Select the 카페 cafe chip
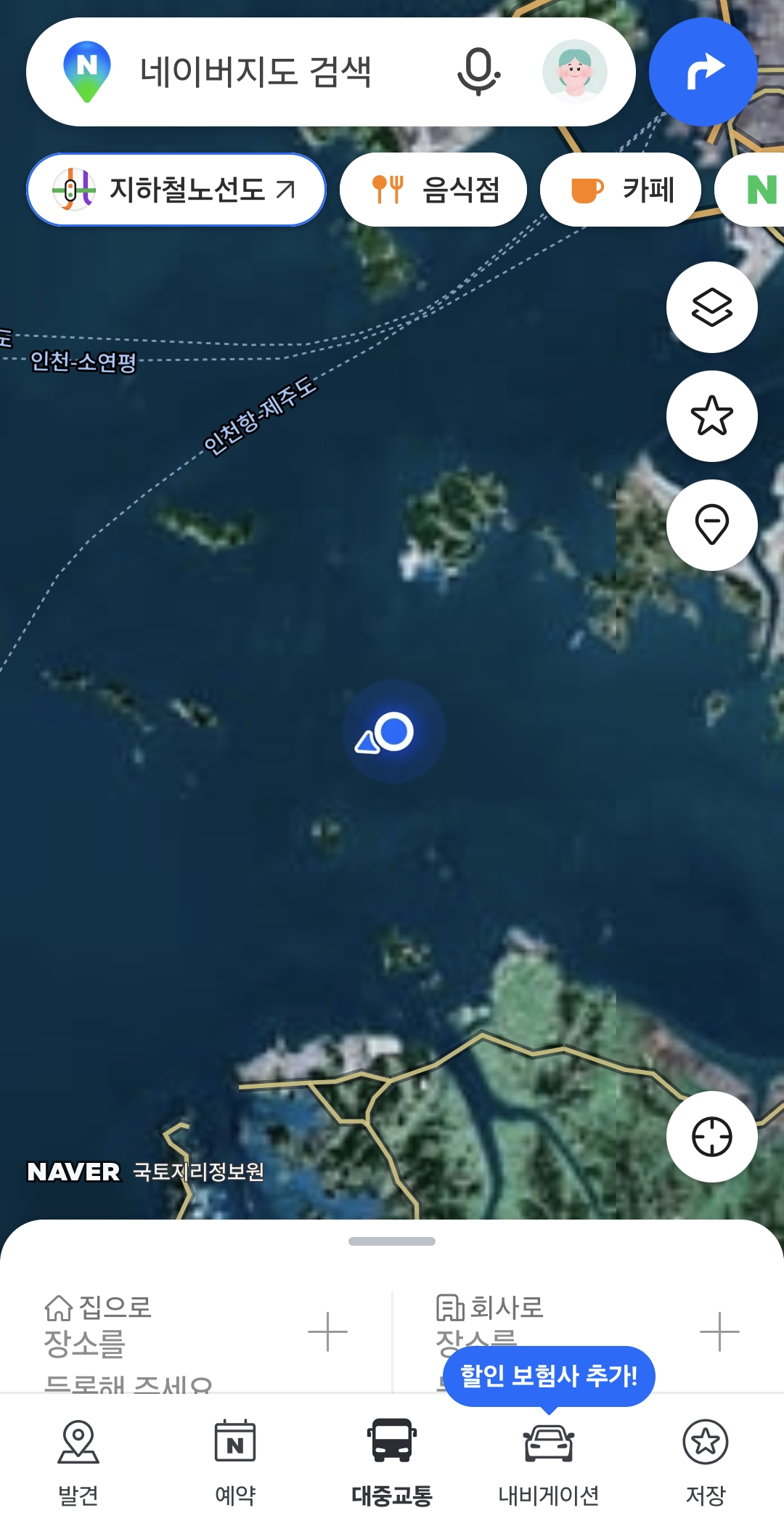Viewport: 784px width, 1529px height. (x=621, y=190)
